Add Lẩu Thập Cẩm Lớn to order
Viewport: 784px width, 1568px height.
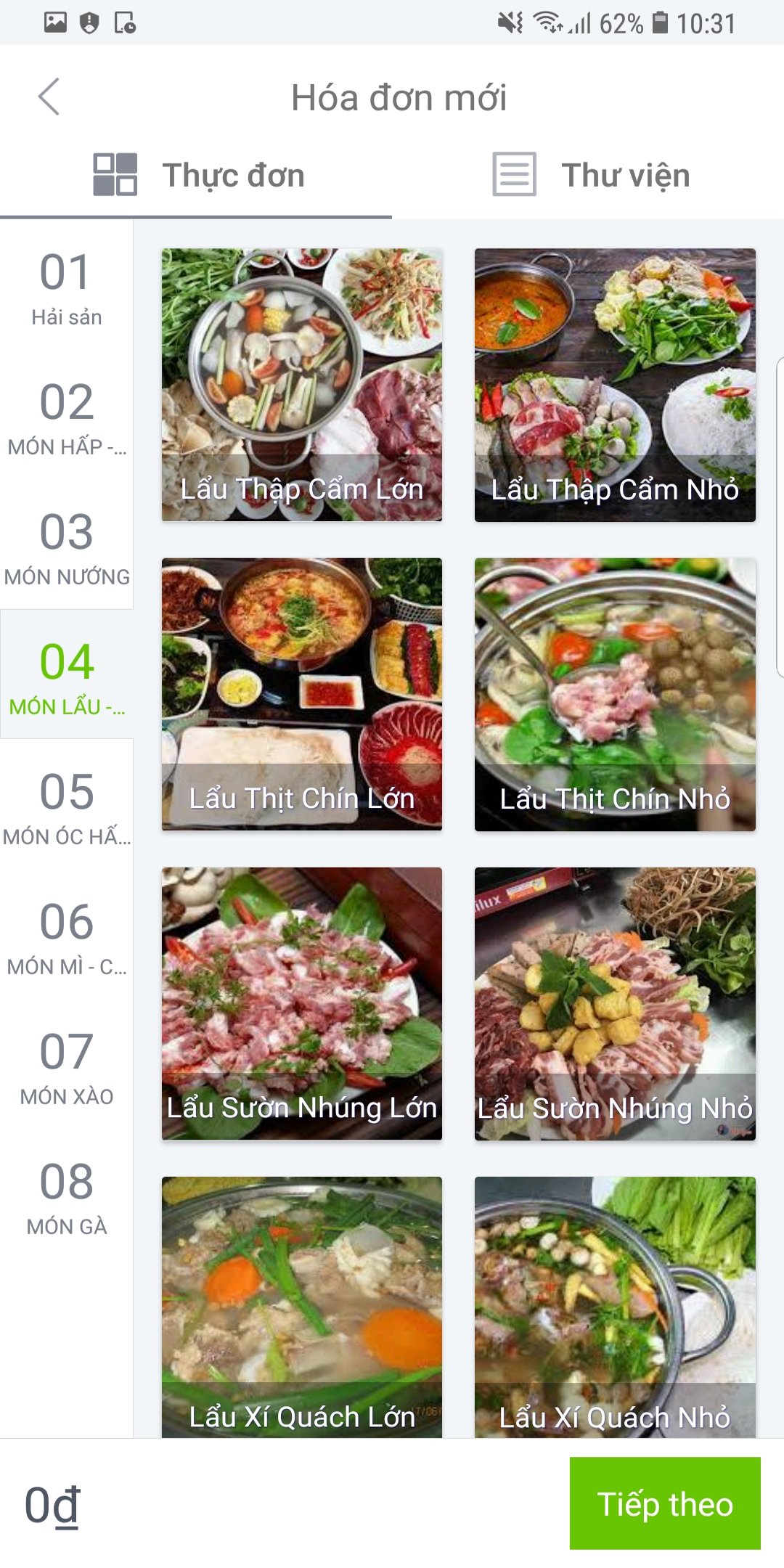click(301, 385)
